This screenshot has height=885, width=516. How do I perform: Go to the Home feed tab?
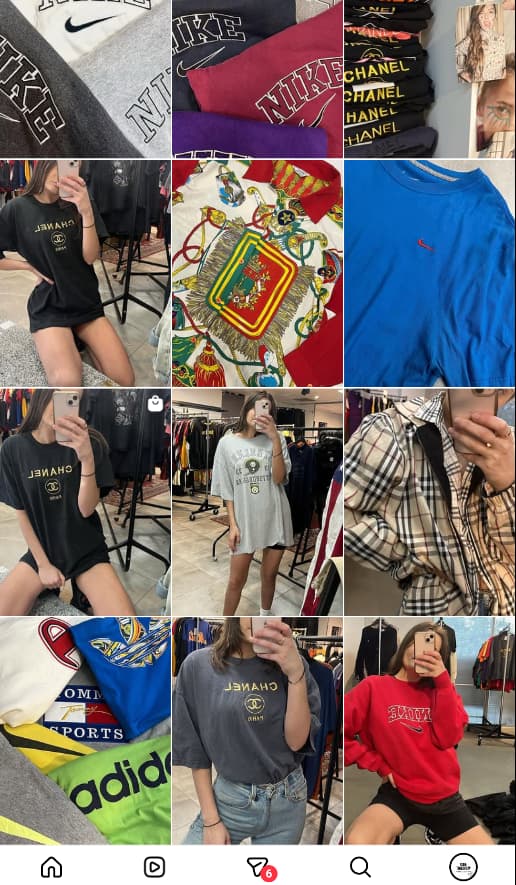click(x=51, y=866)
